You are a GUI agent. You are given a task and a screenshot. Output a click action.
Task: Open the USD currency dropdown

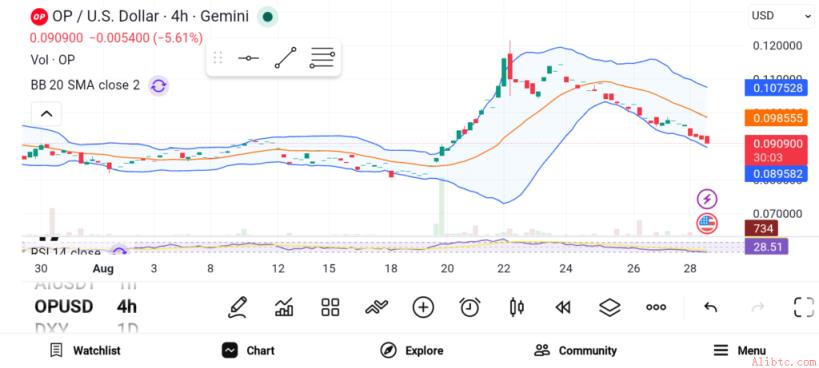point(781,16)
